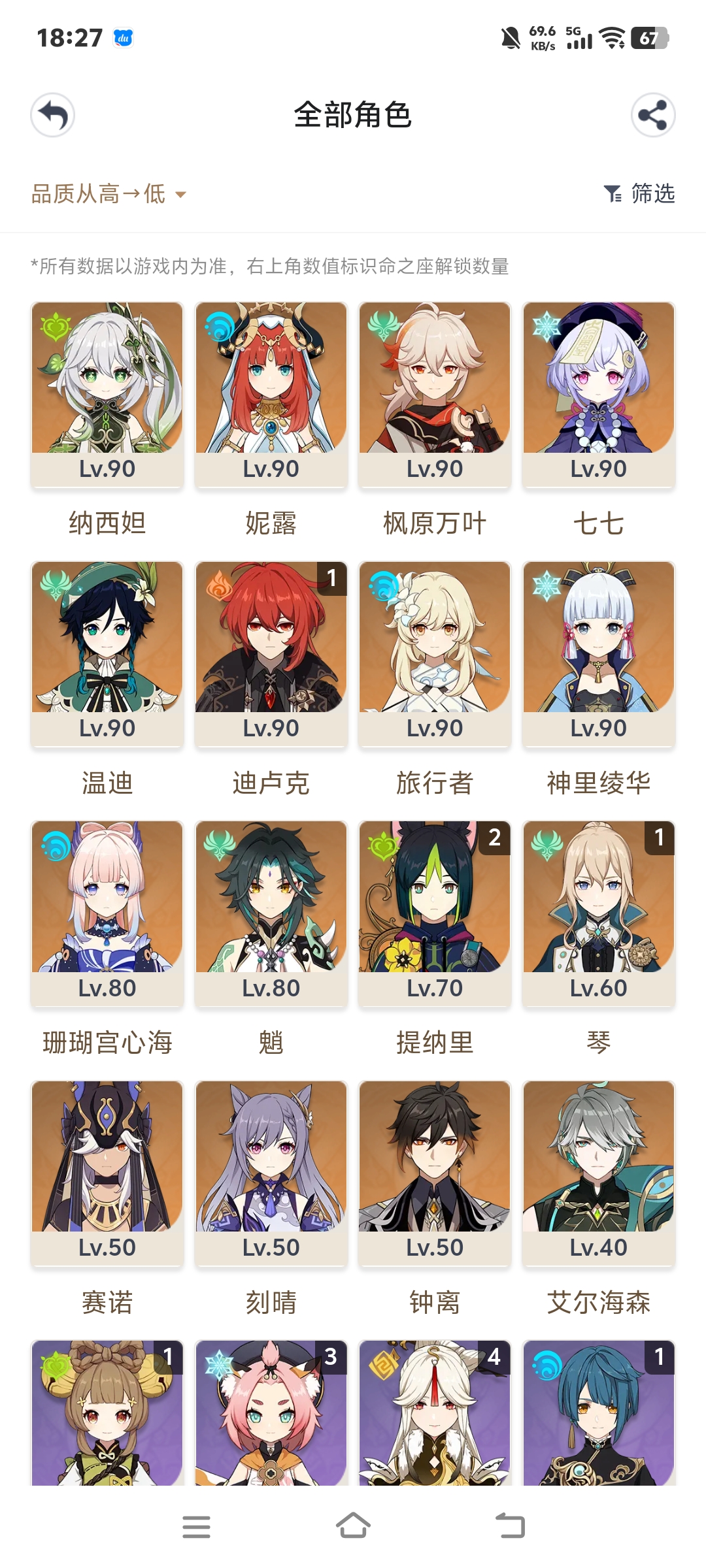View the 琴 character card

598,913
